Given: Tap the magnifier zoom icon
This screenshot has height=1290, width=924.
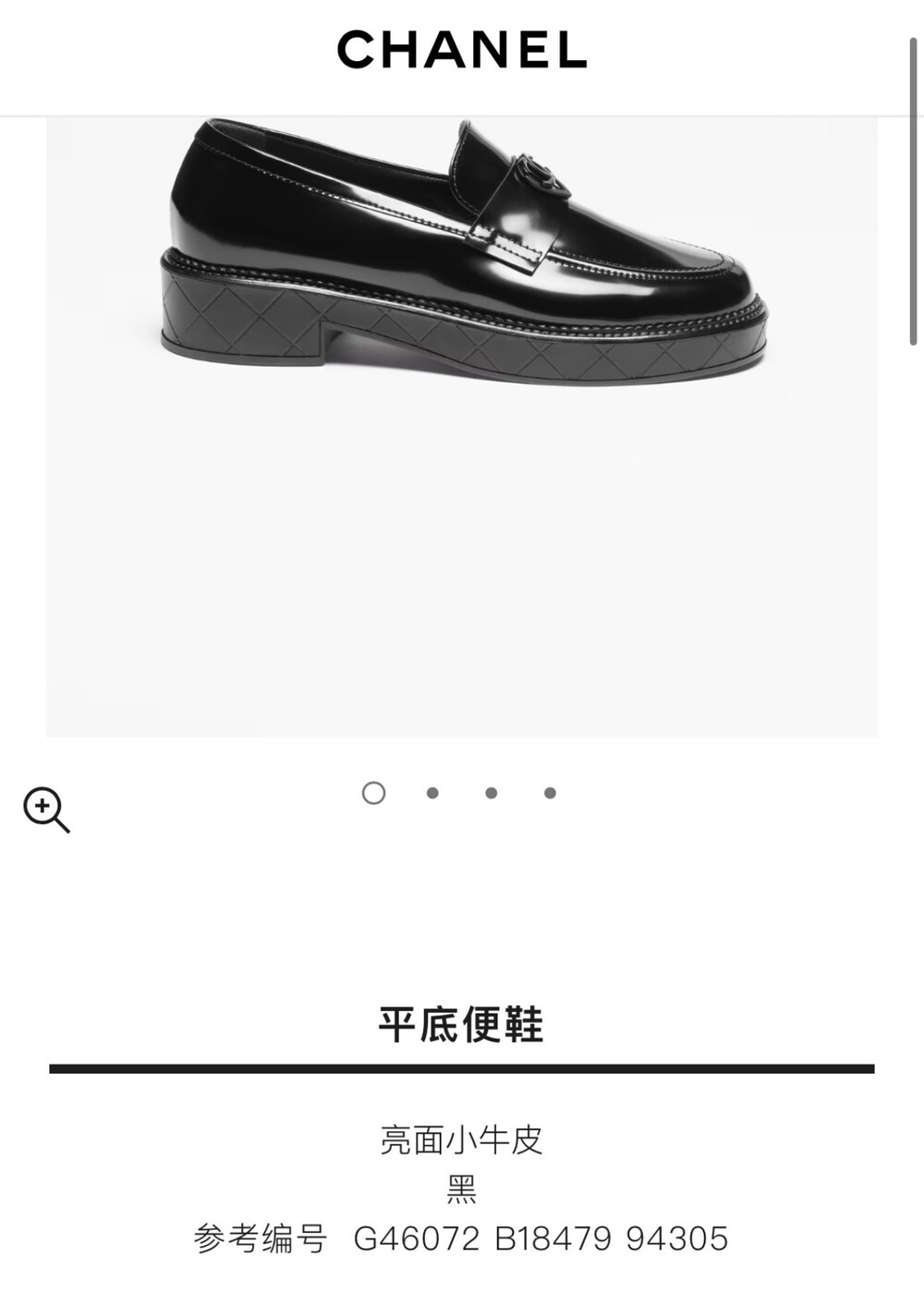Looking at the screenshot, I should tap(45, 809).
